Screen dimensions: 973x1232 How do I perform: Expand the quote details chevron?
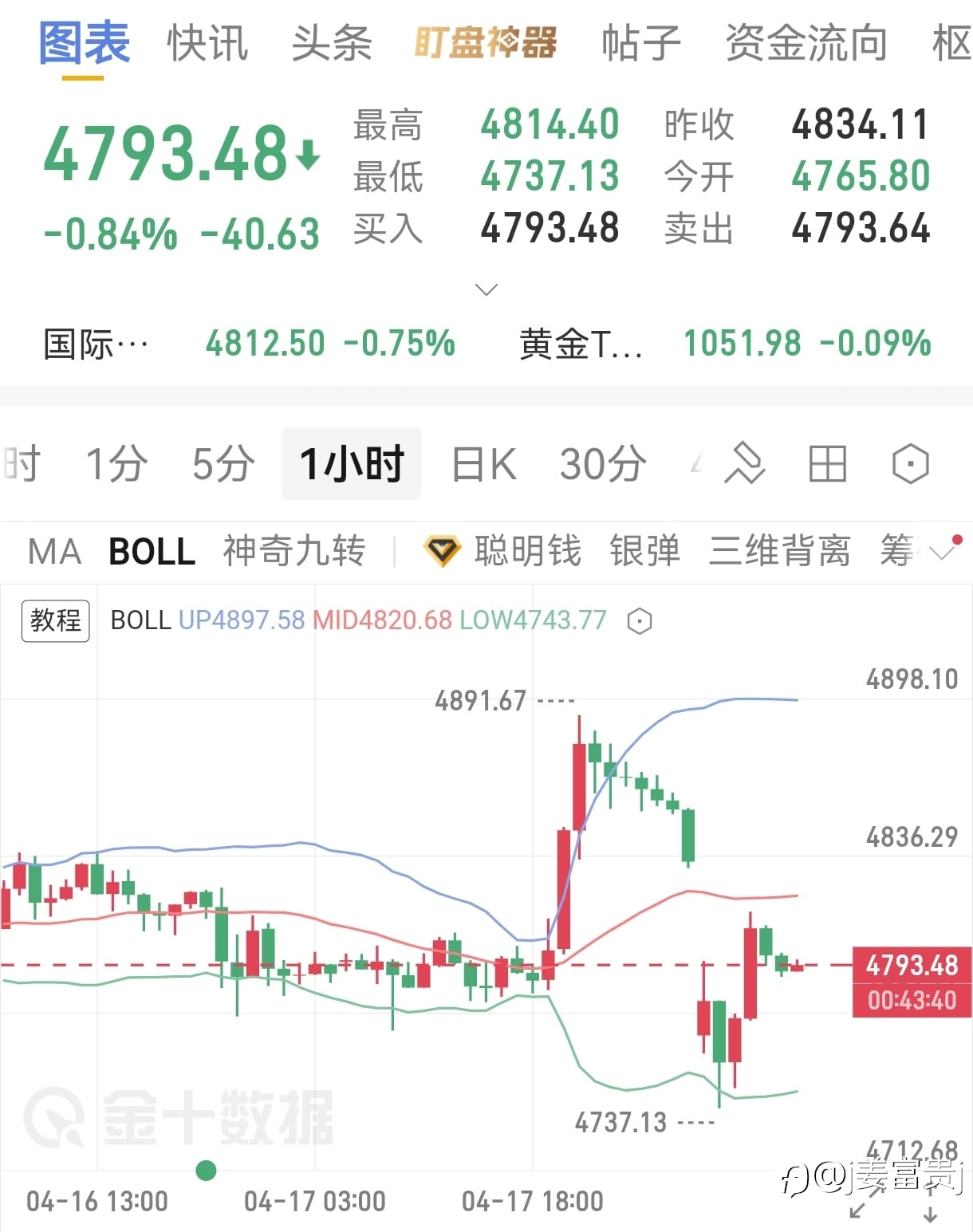pos(486,289)
